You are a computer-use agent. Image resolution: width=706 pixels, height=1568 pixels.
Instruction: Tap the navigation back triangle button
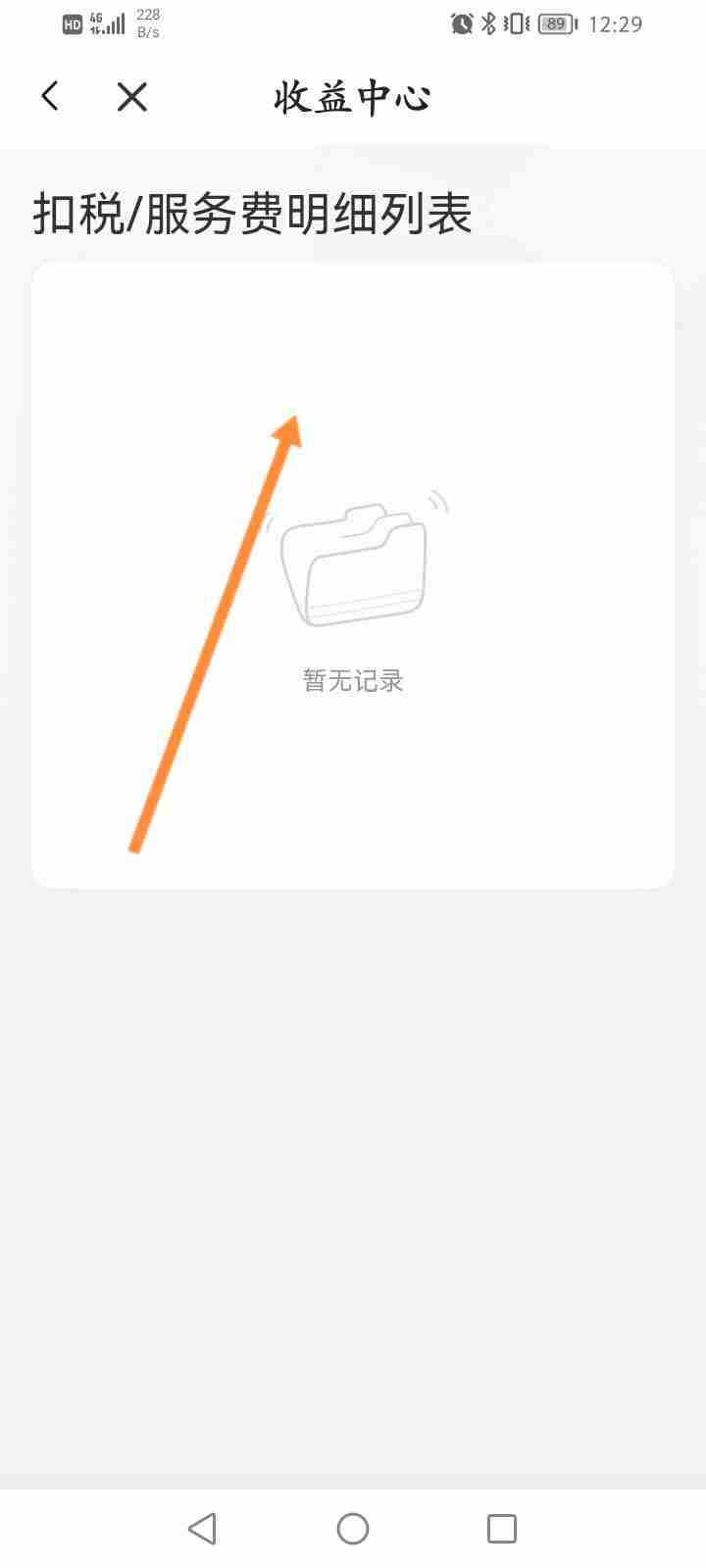(x=202, y=1527)
